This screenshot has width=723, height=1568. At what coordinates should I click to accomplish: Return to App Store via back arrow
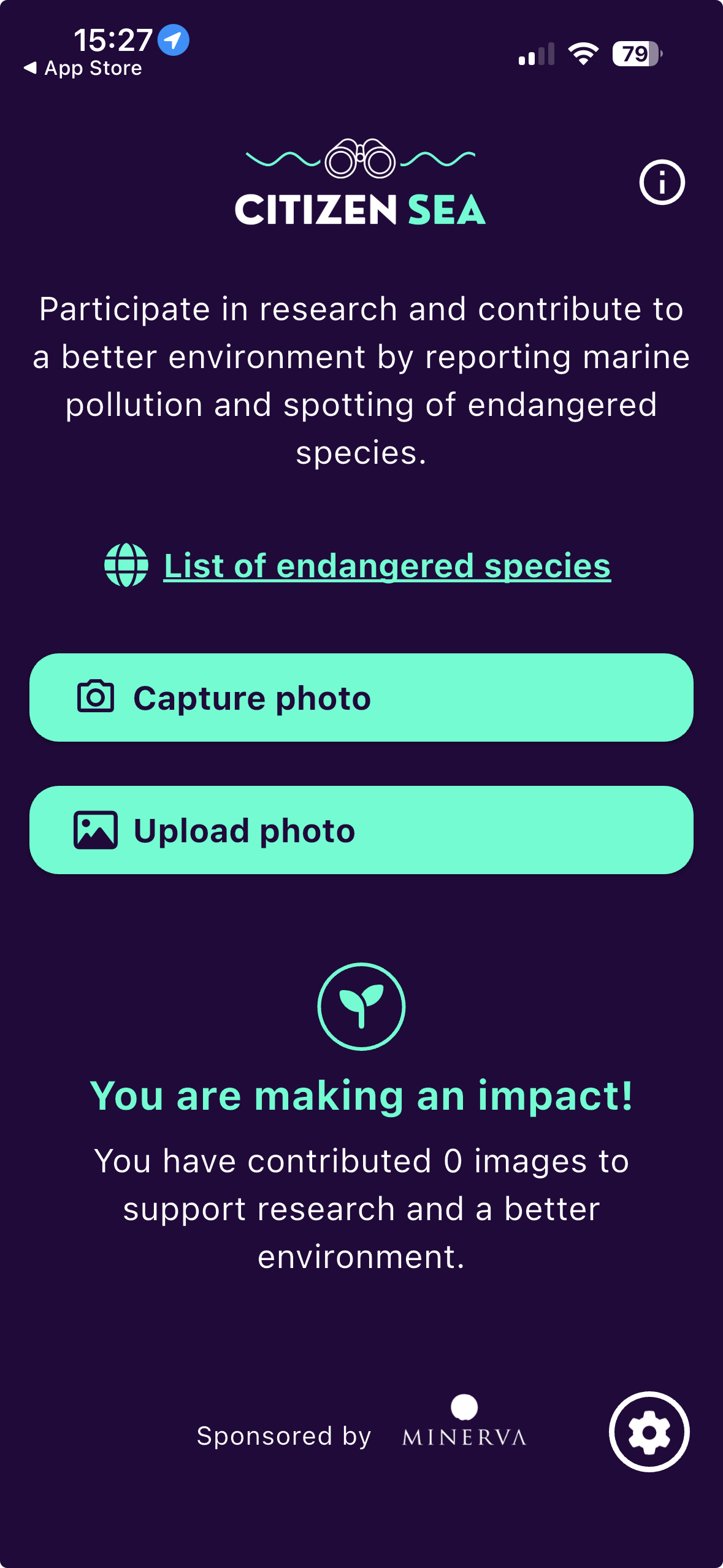coord(82,68)
